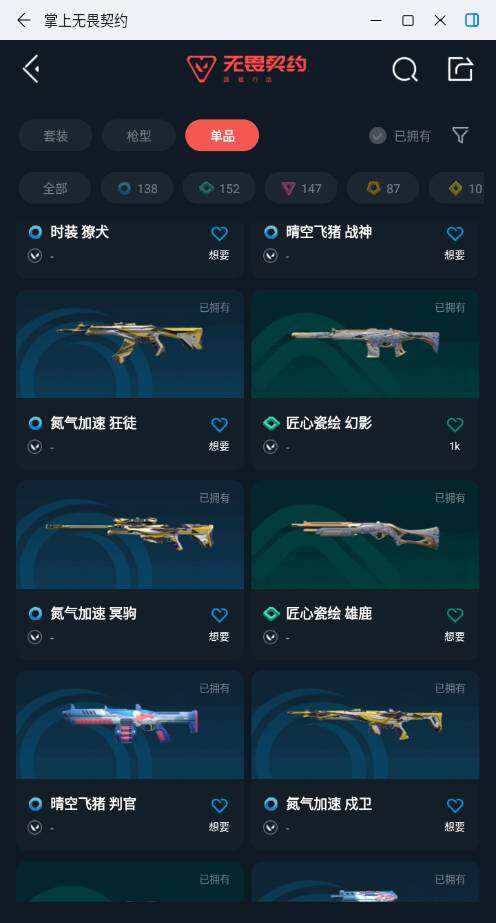Image resolution: width=496 pixels, height=923 pixels.
Task: Open the 晴空飞猪 判官 skin card
Action: click(130, 759)
